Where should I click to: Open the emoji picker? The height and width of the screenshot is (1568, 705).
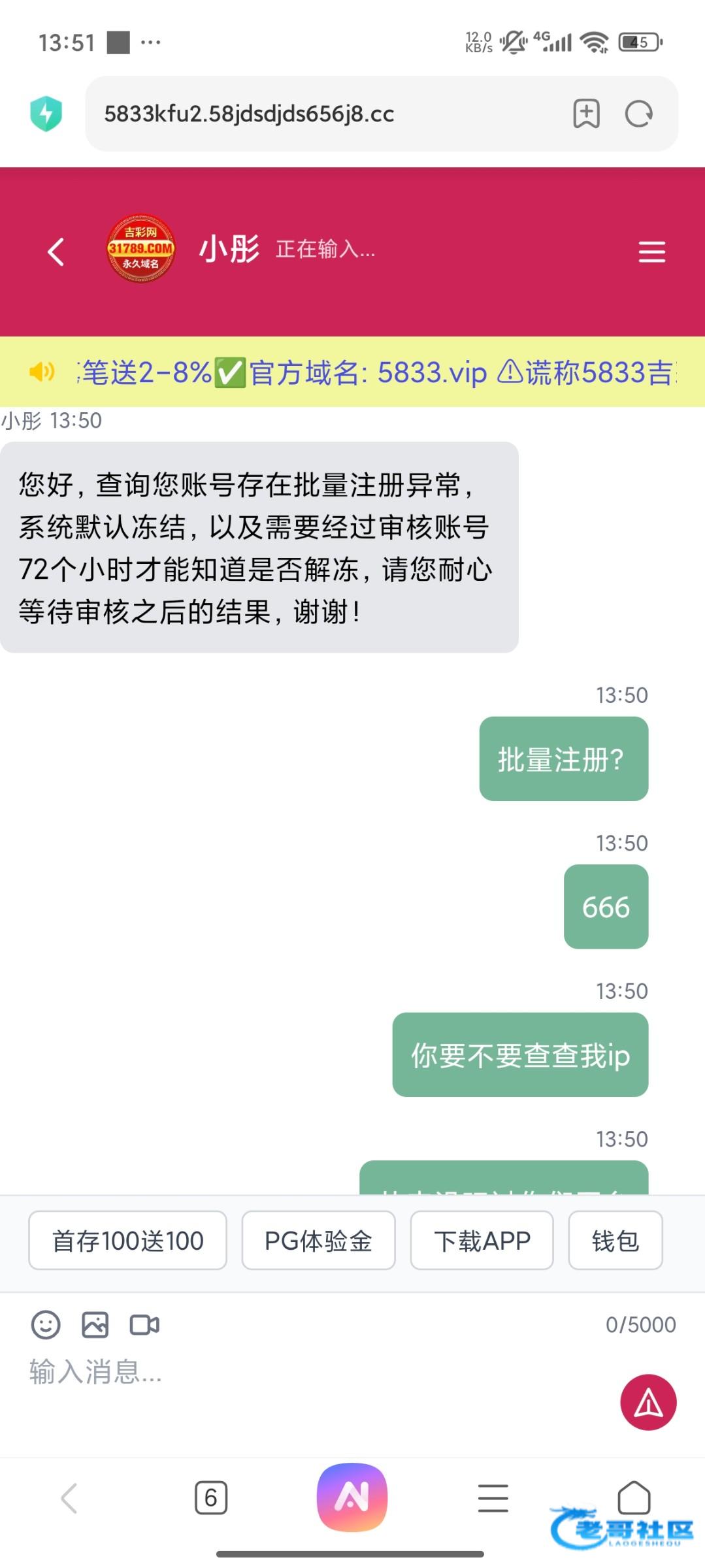[x=46, y=1325]
